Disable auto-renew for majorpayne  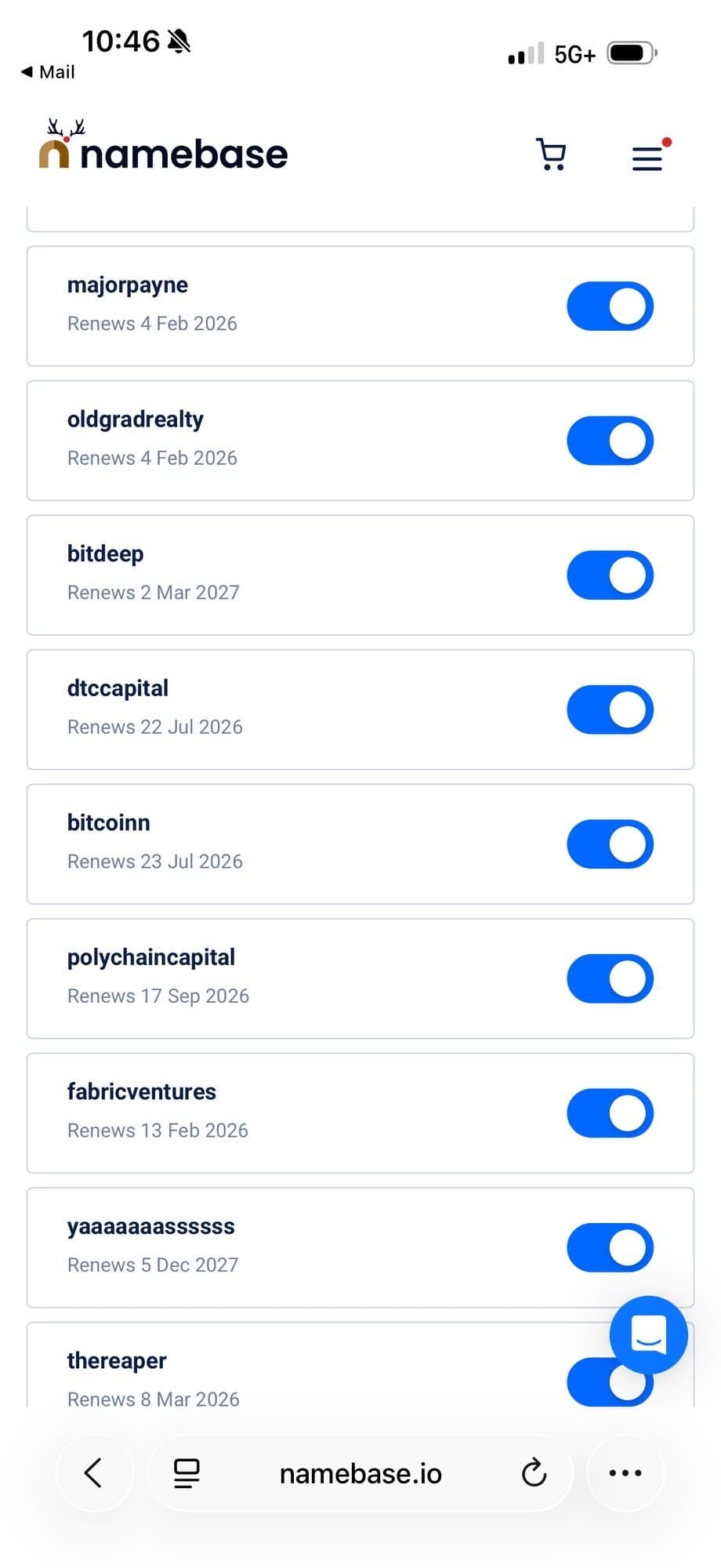[610, 306]
